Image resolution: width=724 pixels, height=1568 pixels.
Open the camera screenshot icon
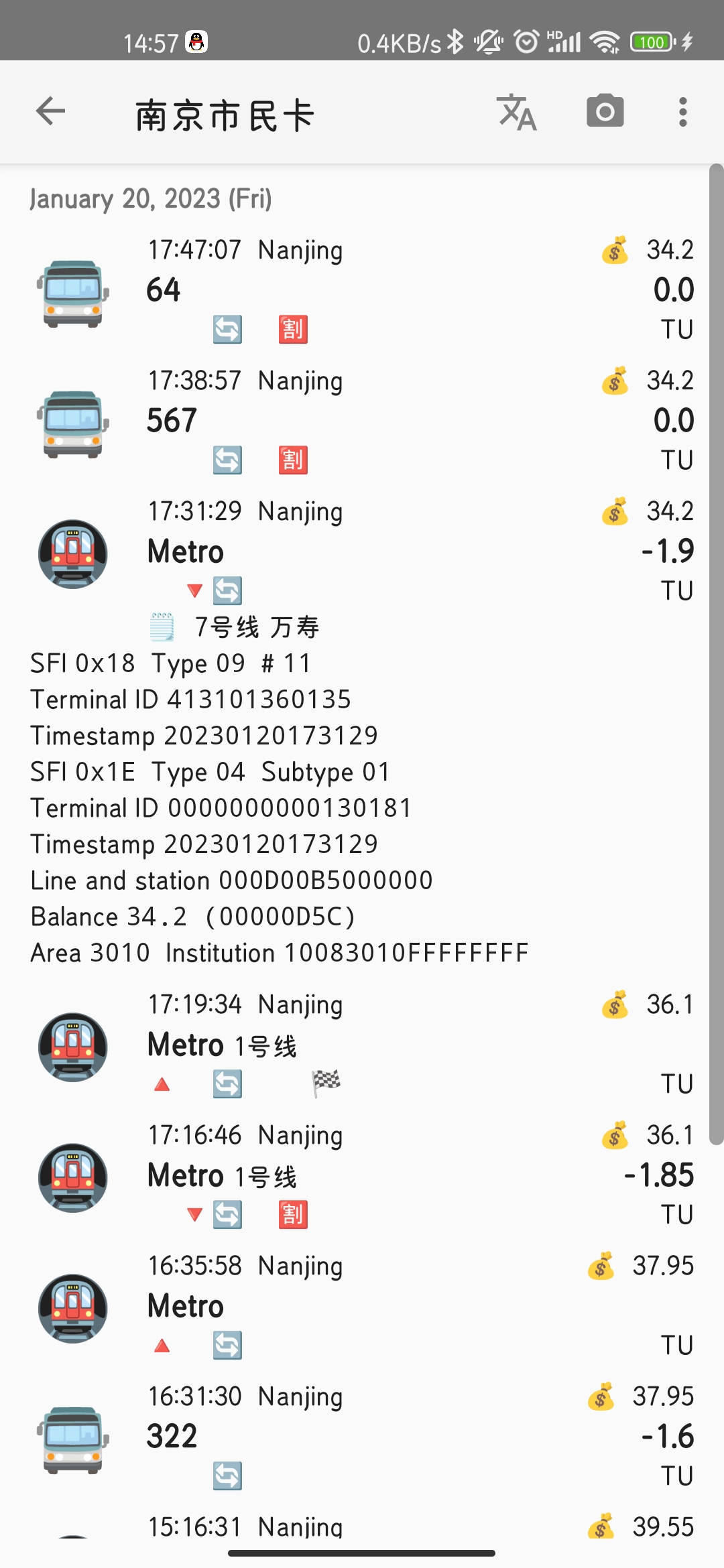pyautogui.click(x=605, y=111)
